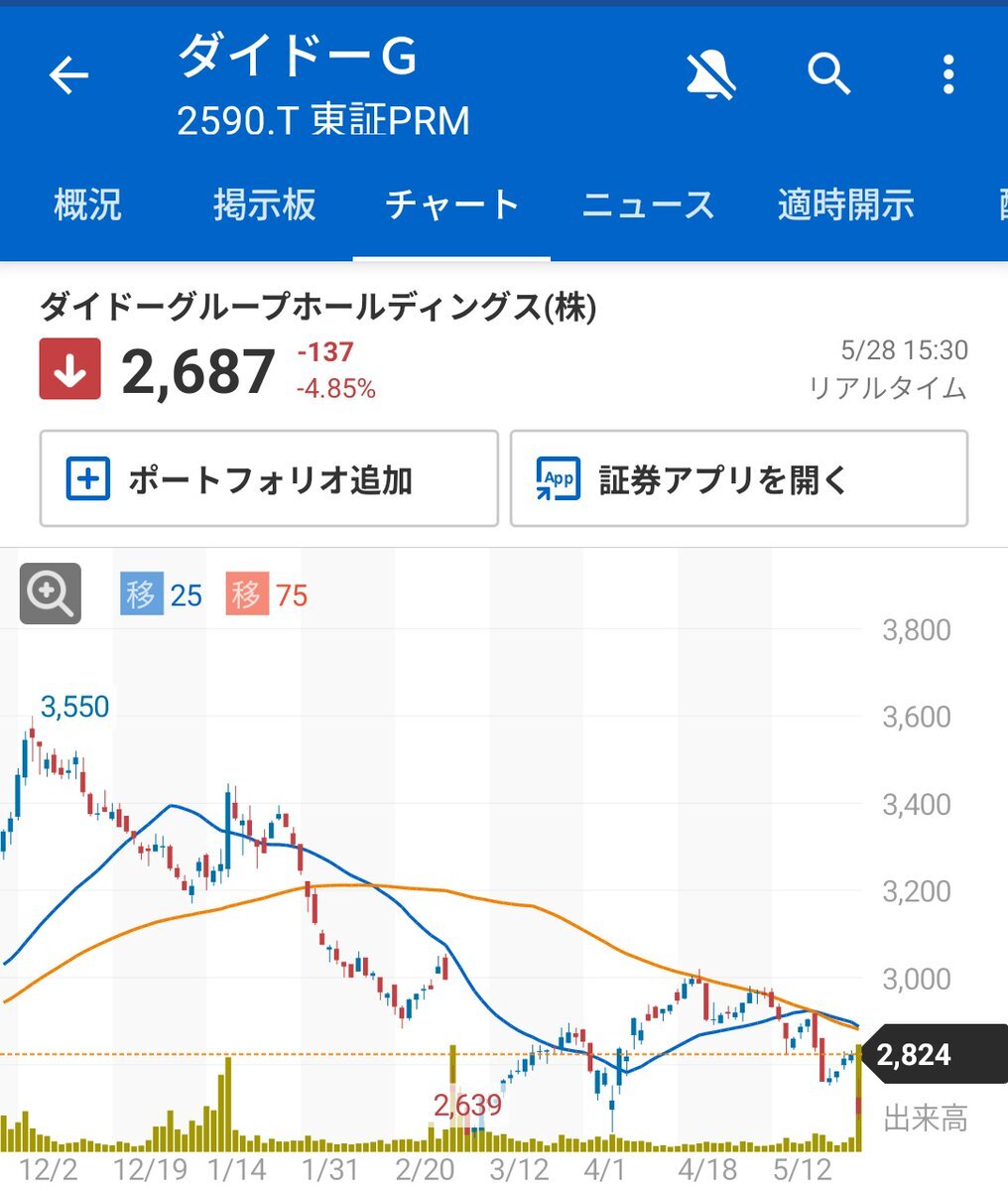Tap the back arrow to return
Image resolution: width=1008 pixels, height=1191 pixels.
[67, 74]
